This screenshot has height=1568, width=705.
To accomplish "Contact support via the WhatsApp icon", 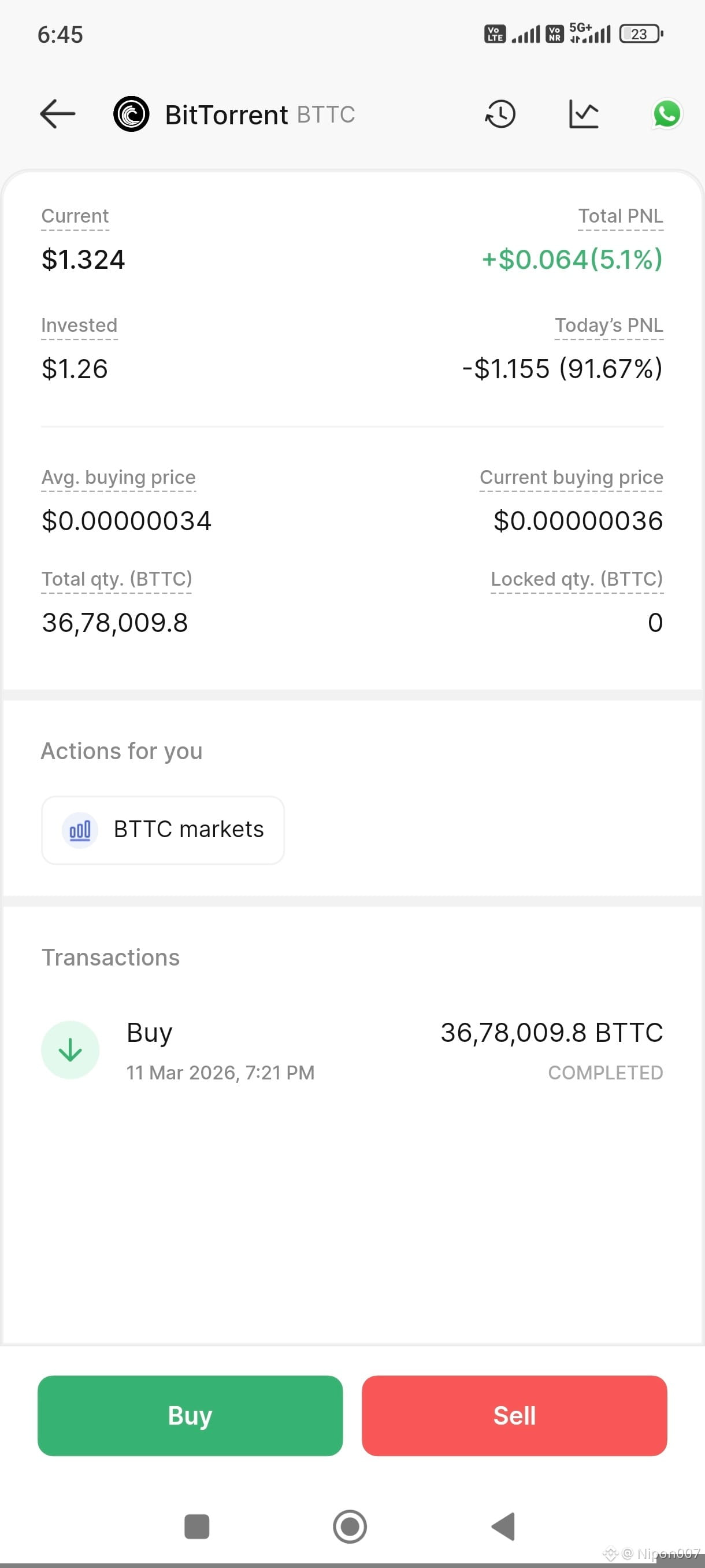I will [667, 114].
